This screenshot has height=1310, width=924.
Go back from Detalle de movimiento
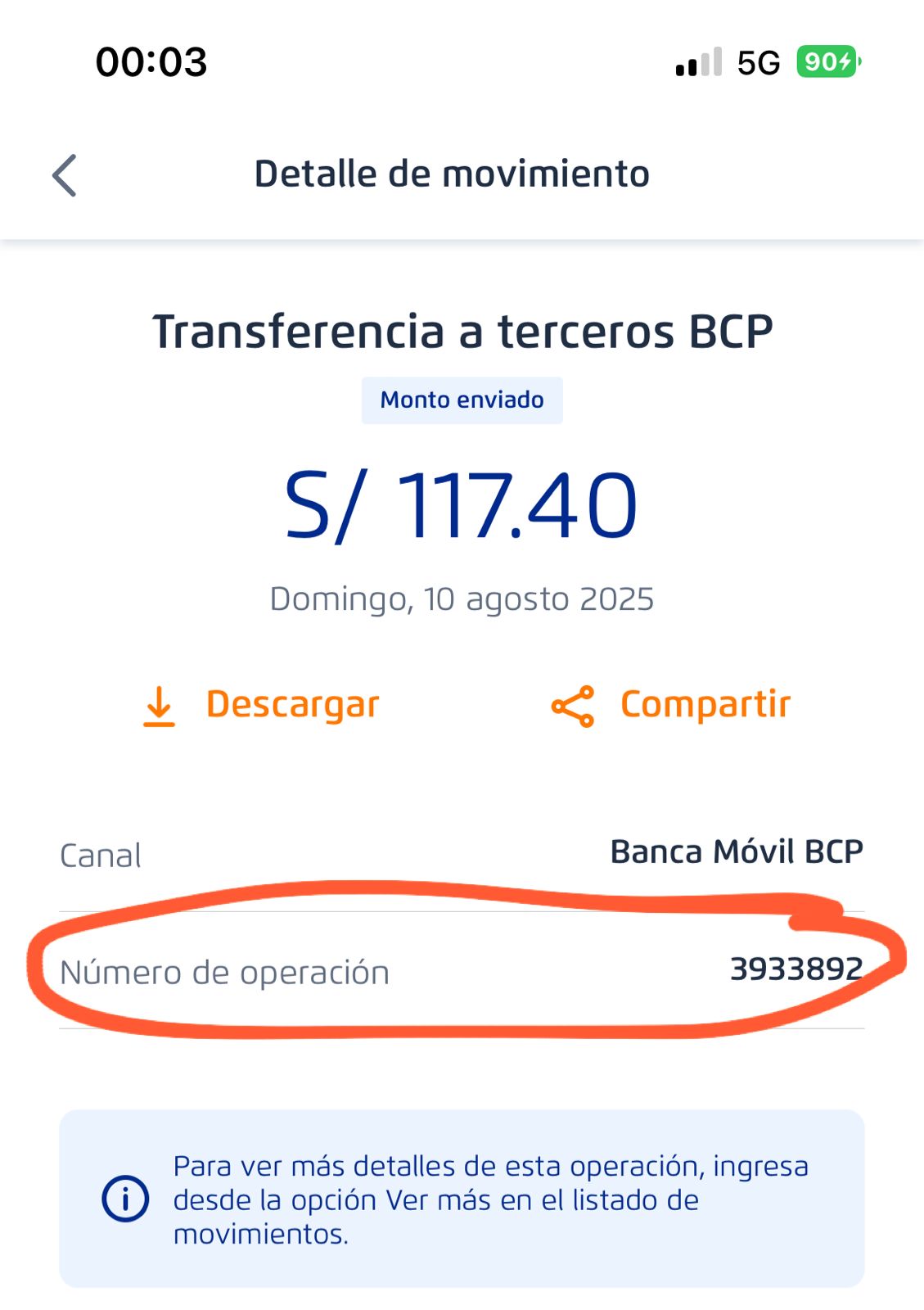tap(64, 175)
